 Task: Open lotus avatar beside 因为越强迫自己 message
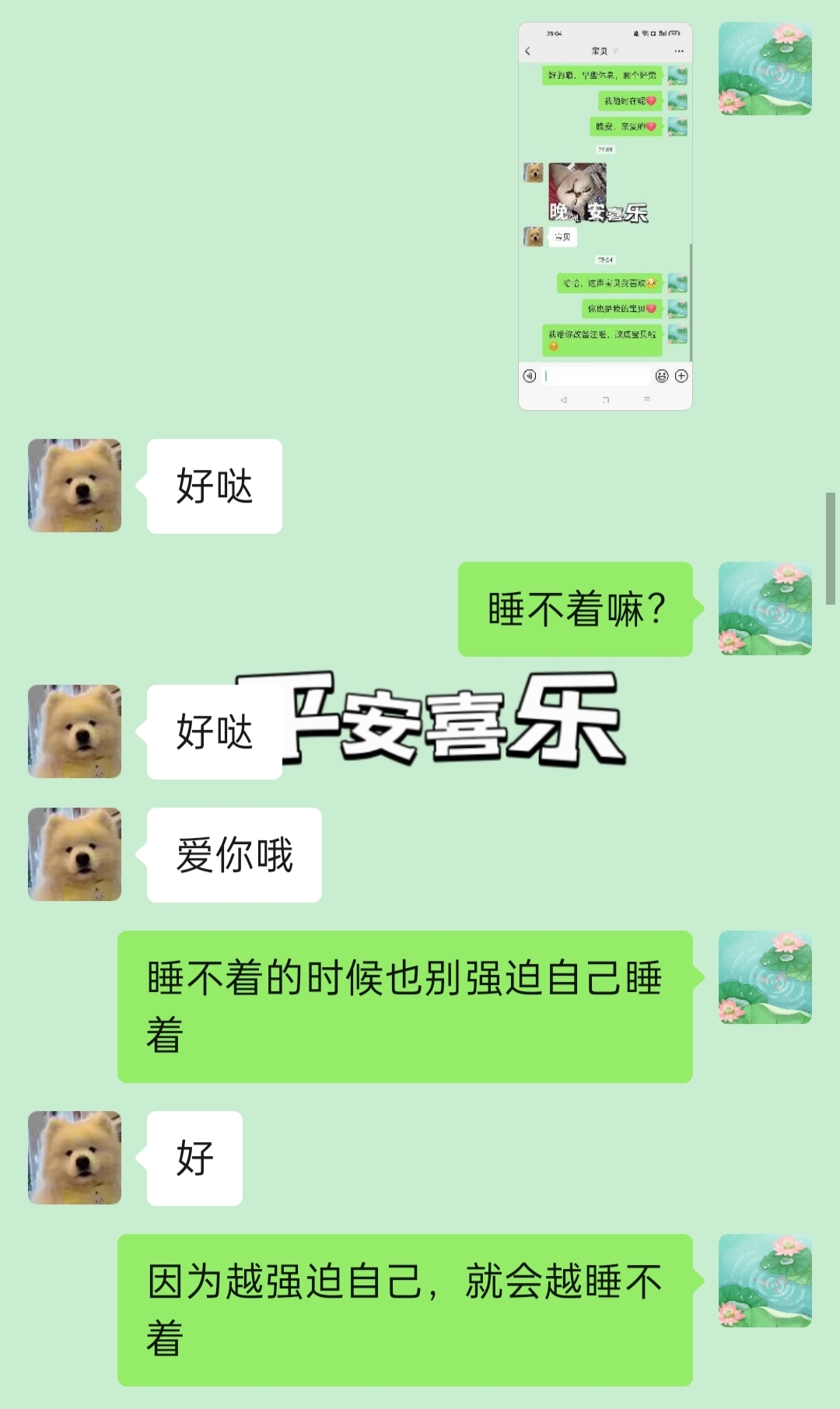(765, 1281)
